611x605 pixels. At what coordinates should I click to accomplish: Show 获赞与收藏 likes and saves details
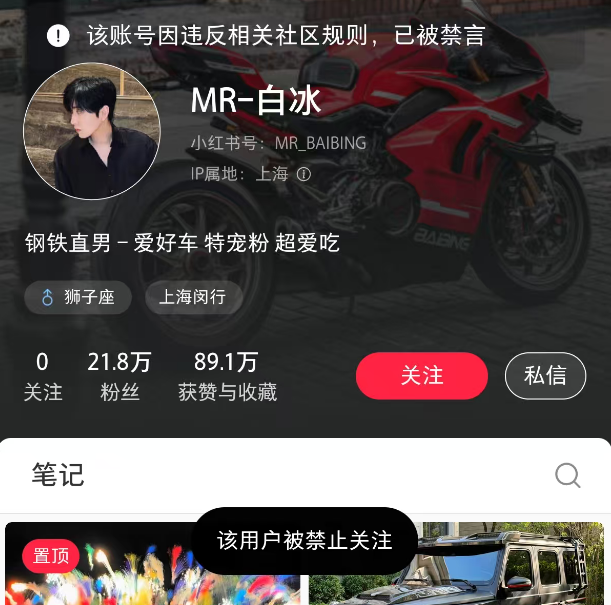tap(227, 376)
